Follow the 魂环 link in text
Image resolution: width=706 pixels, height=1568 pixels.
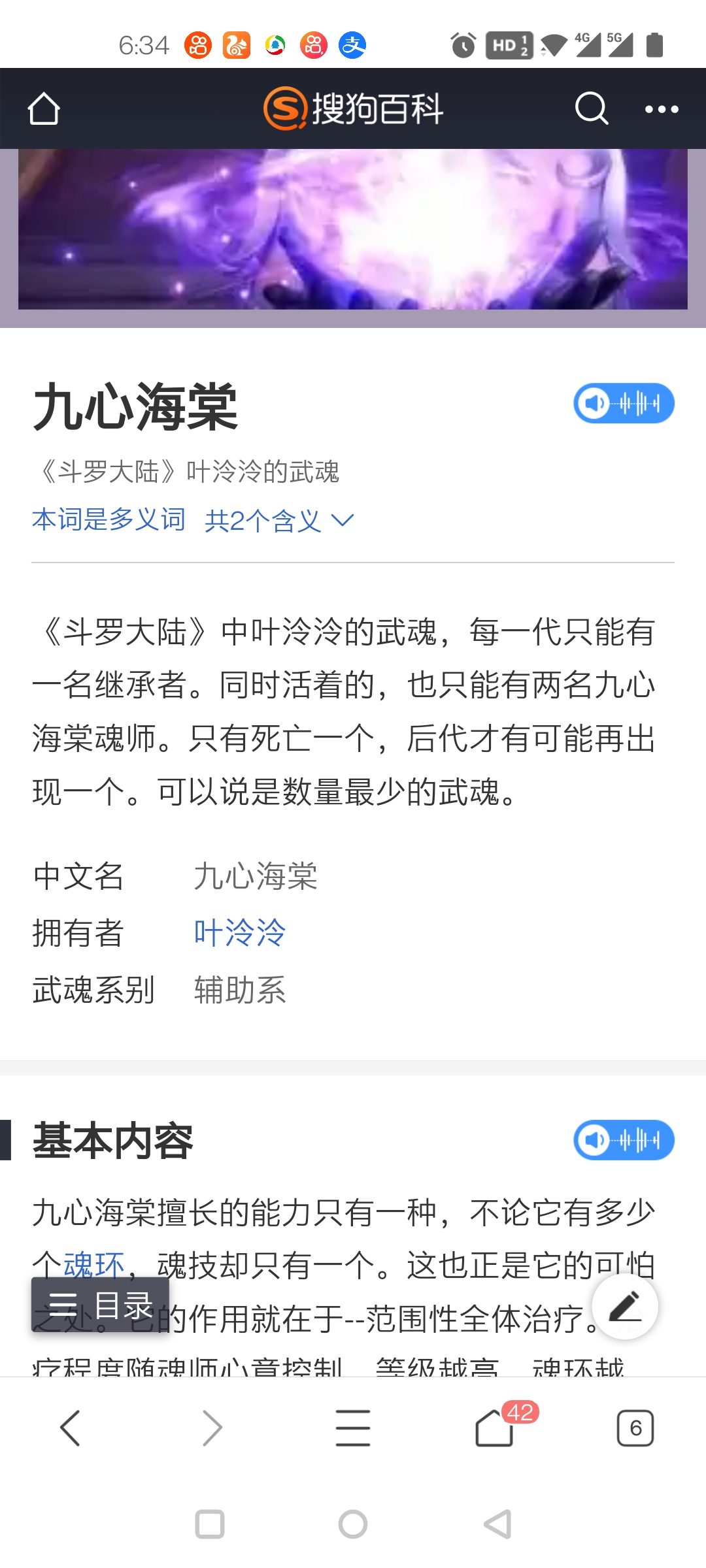click(x=93, y=1266)
